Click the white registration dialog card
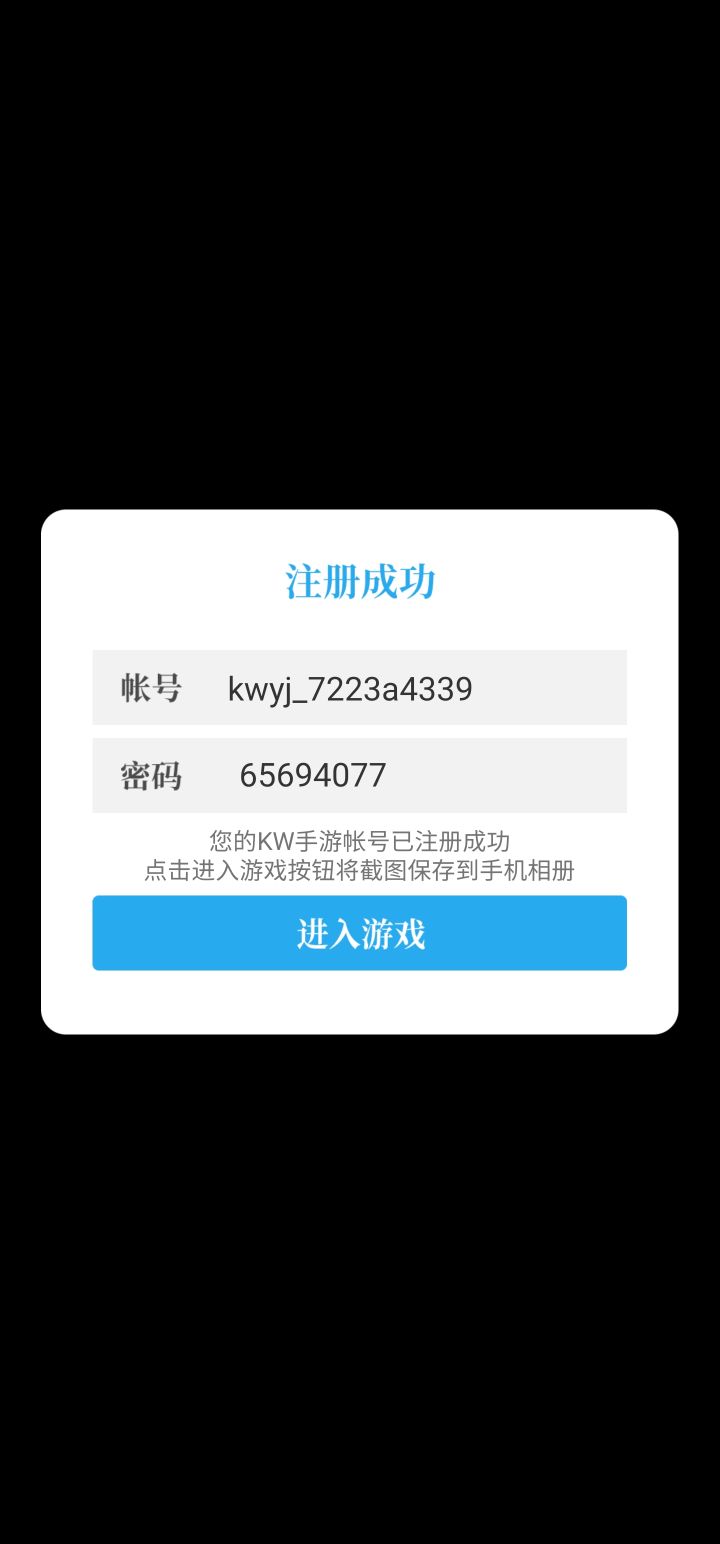This screenshot has width=720, height=1544. (360, 770)
